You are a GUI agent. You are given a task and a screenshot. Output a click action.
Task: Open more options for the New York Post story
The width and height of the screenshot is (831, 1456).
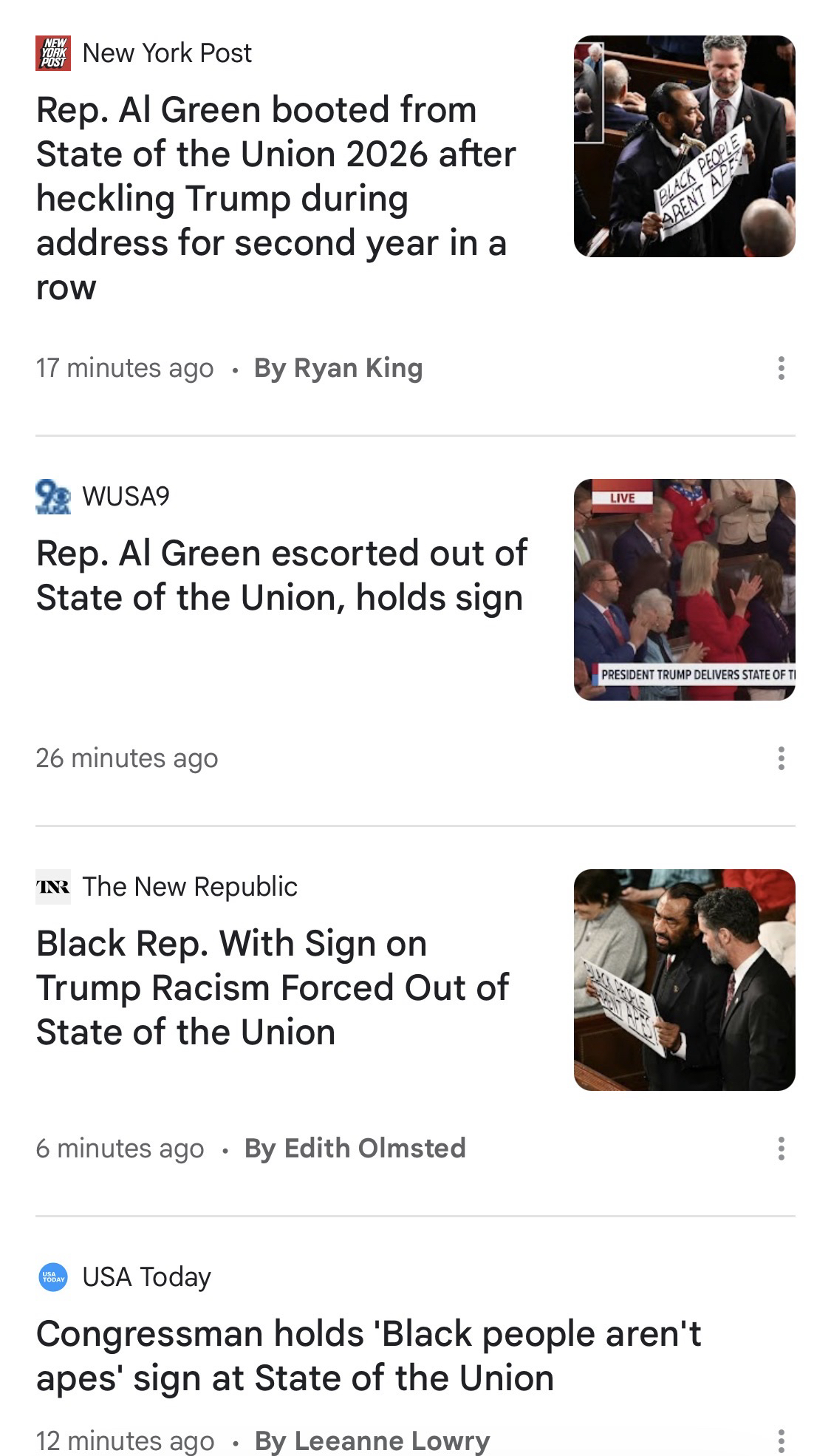[781, 368]
